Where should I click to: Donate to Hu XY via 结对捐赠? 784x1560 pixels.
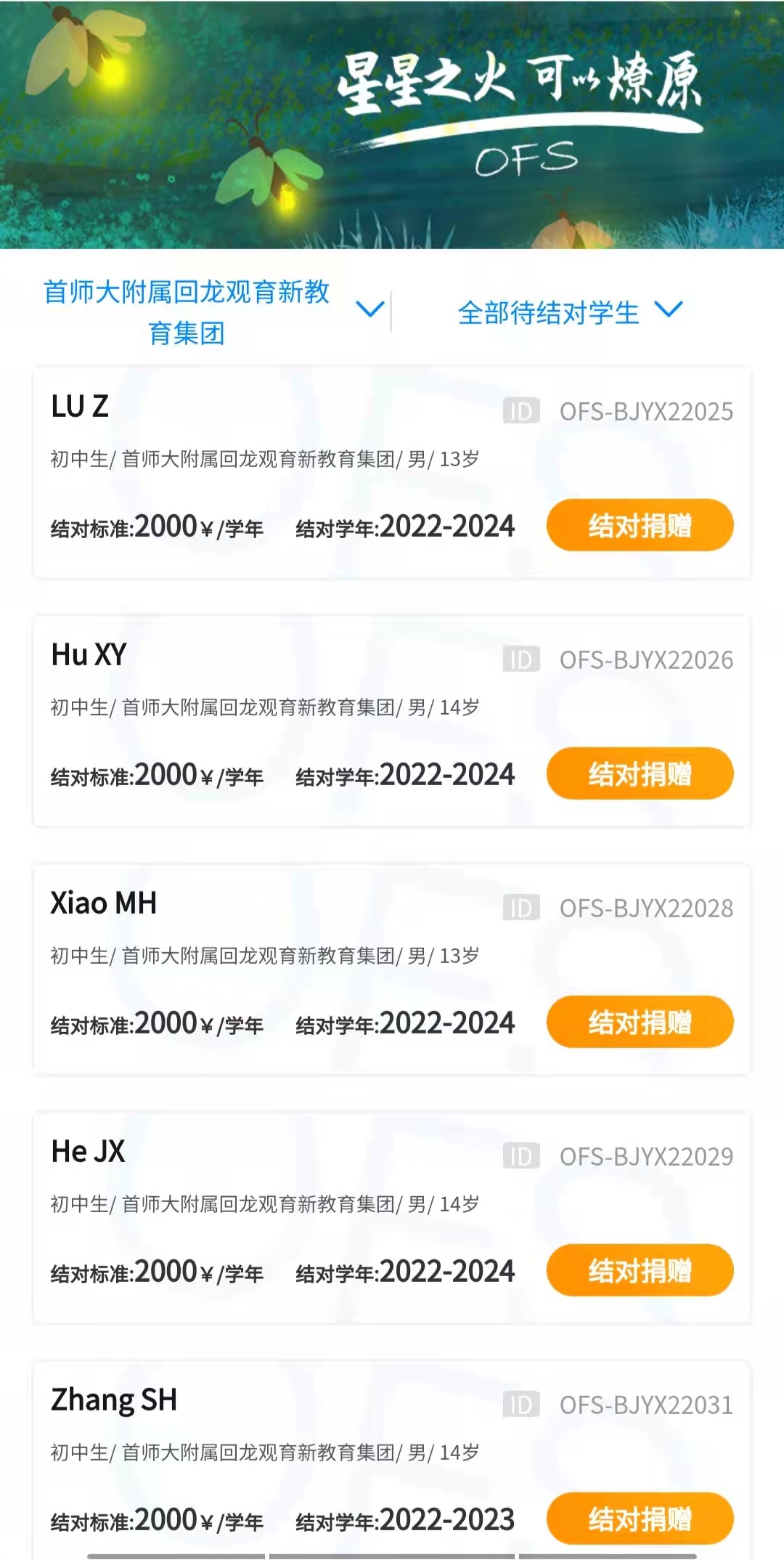640,773
